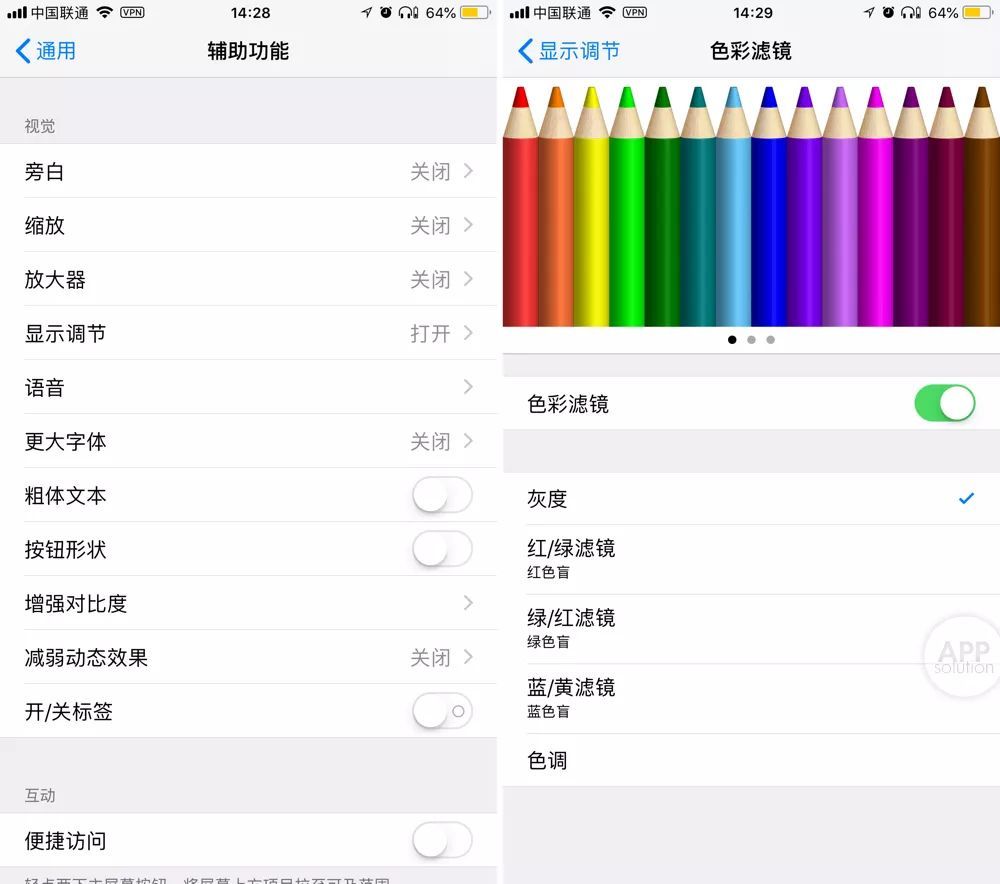The width and height of the screenshot is (1000, 884).
Task: Turn off the 色彩滤镜 switch
Action: 944,404
